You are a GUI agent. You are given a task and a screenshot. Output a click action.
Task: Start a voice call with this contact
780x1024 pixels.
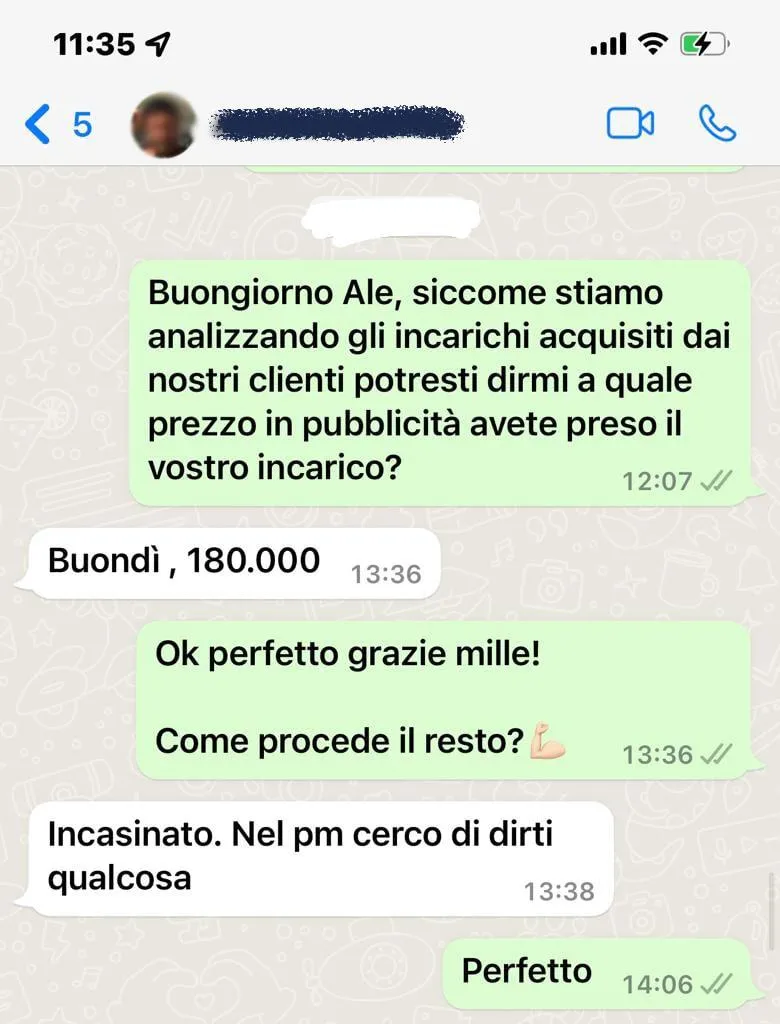pos(717,123)
